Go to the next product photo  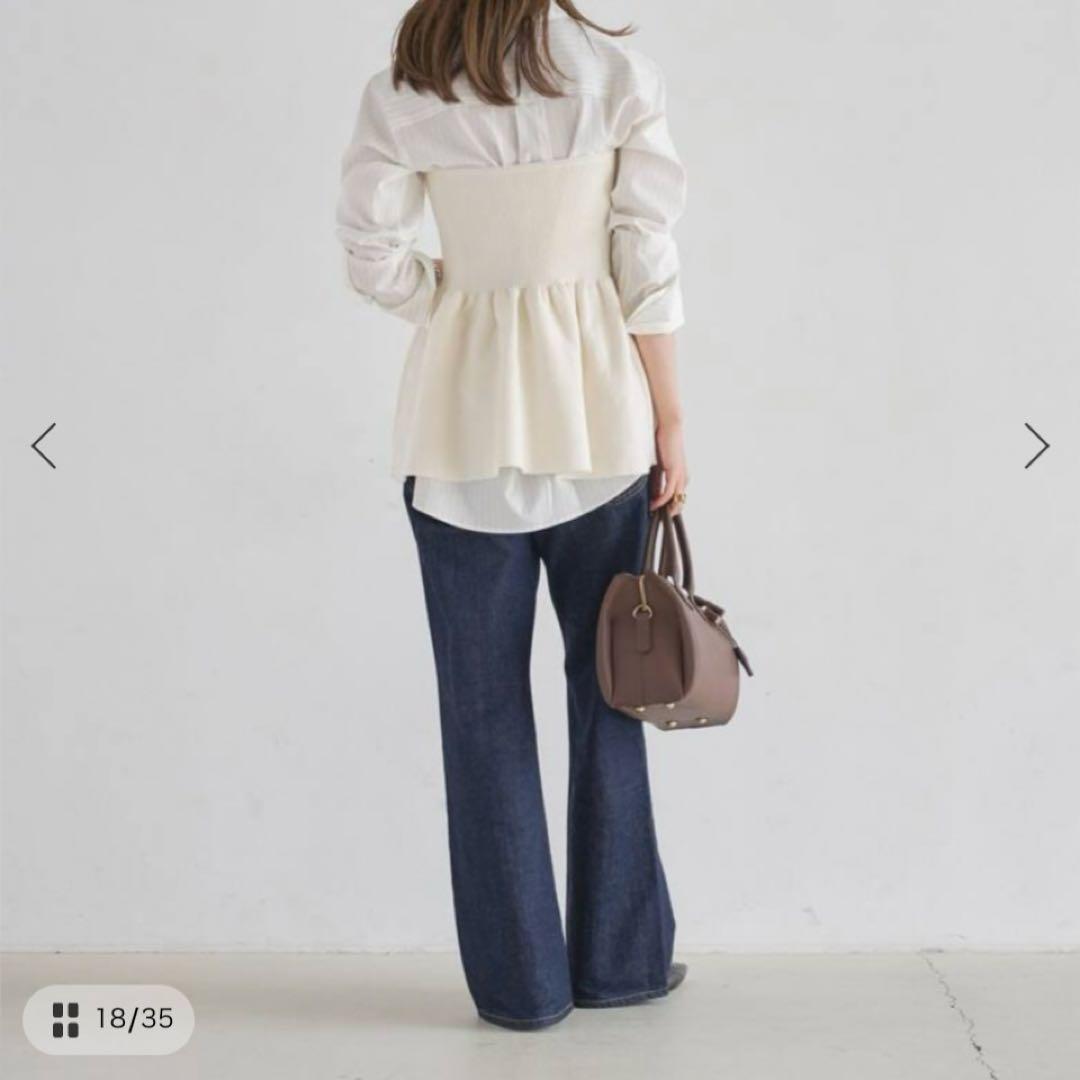click(1036, 446)
